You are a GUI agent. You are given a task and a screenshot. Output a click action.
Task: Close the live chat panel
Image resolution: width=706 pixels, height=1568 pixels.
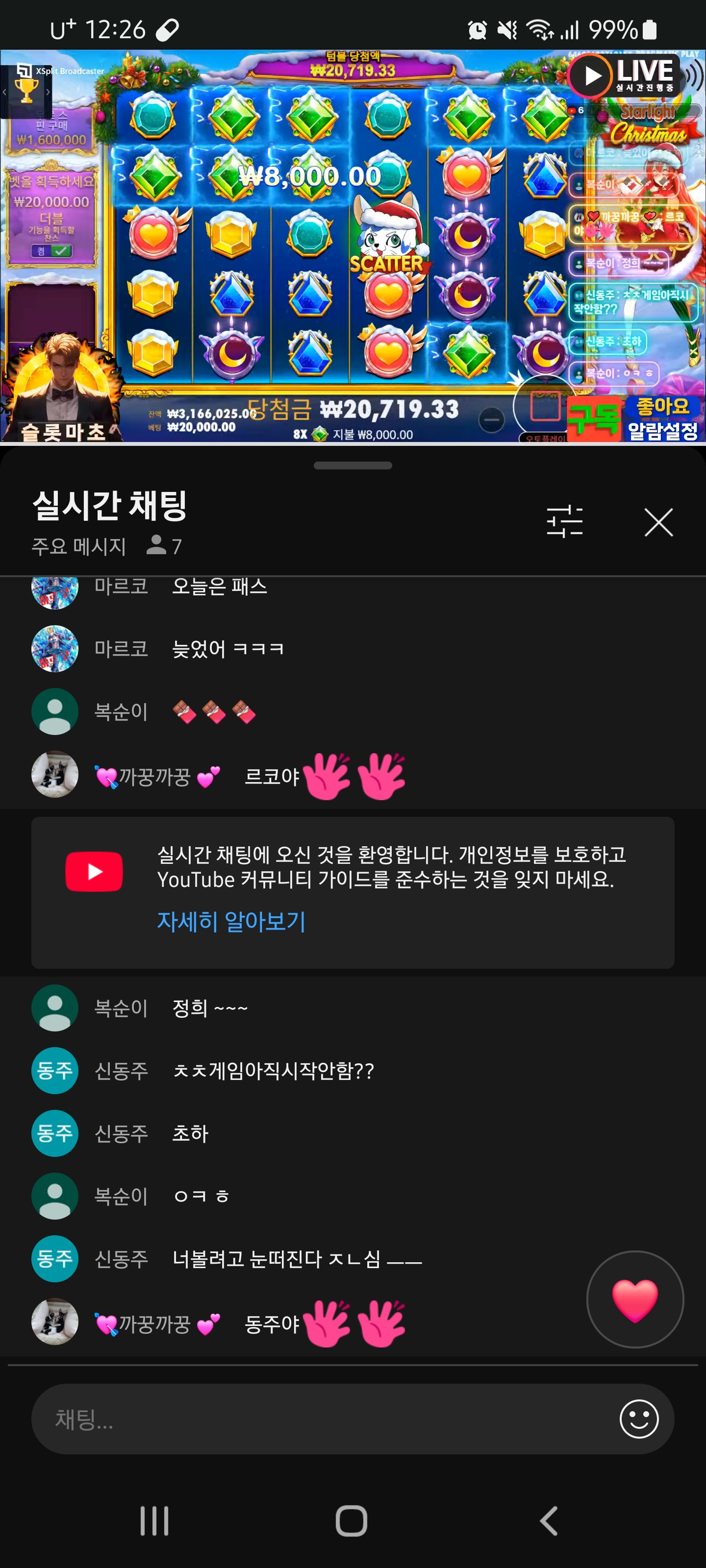click(x=658, y=522)
